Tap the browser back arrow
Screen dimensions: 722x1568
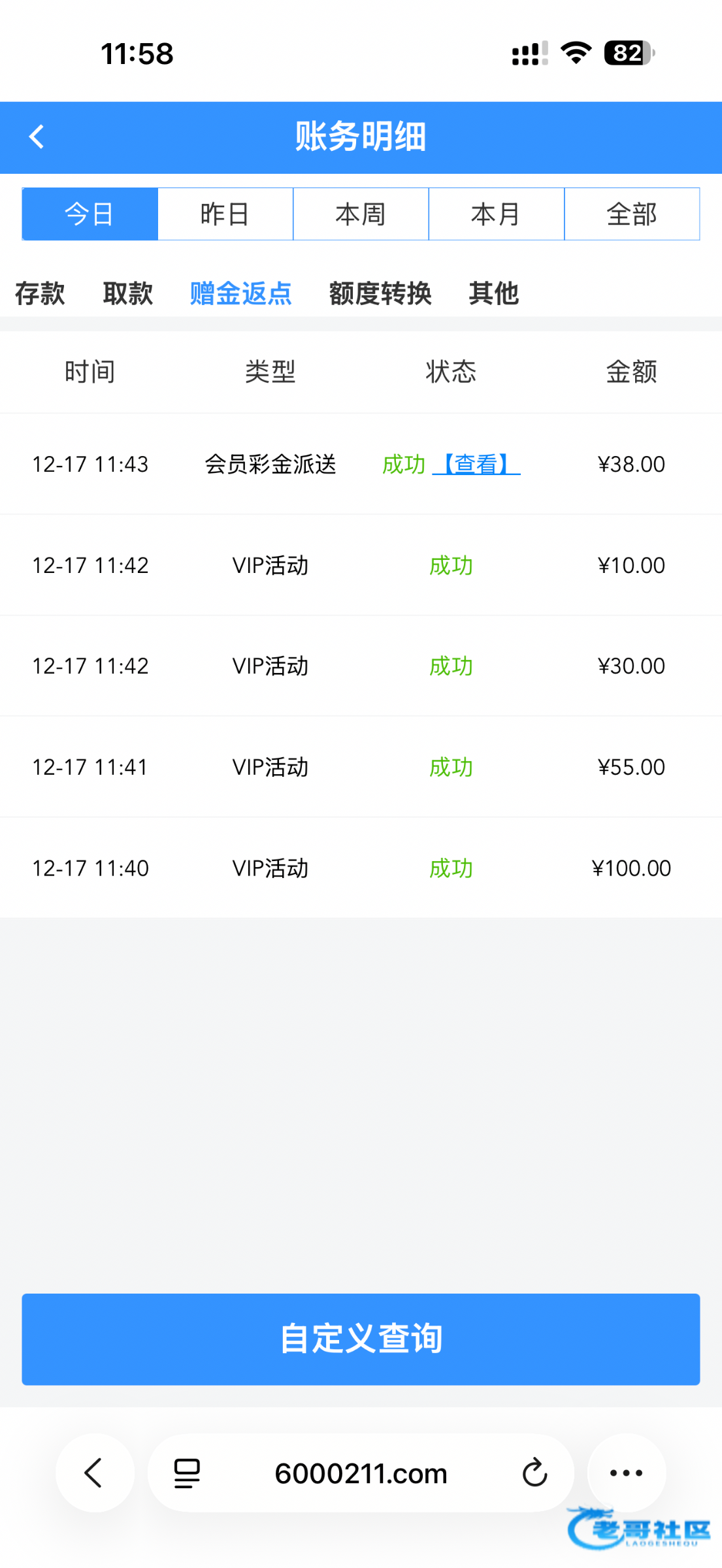(95, 1473)
